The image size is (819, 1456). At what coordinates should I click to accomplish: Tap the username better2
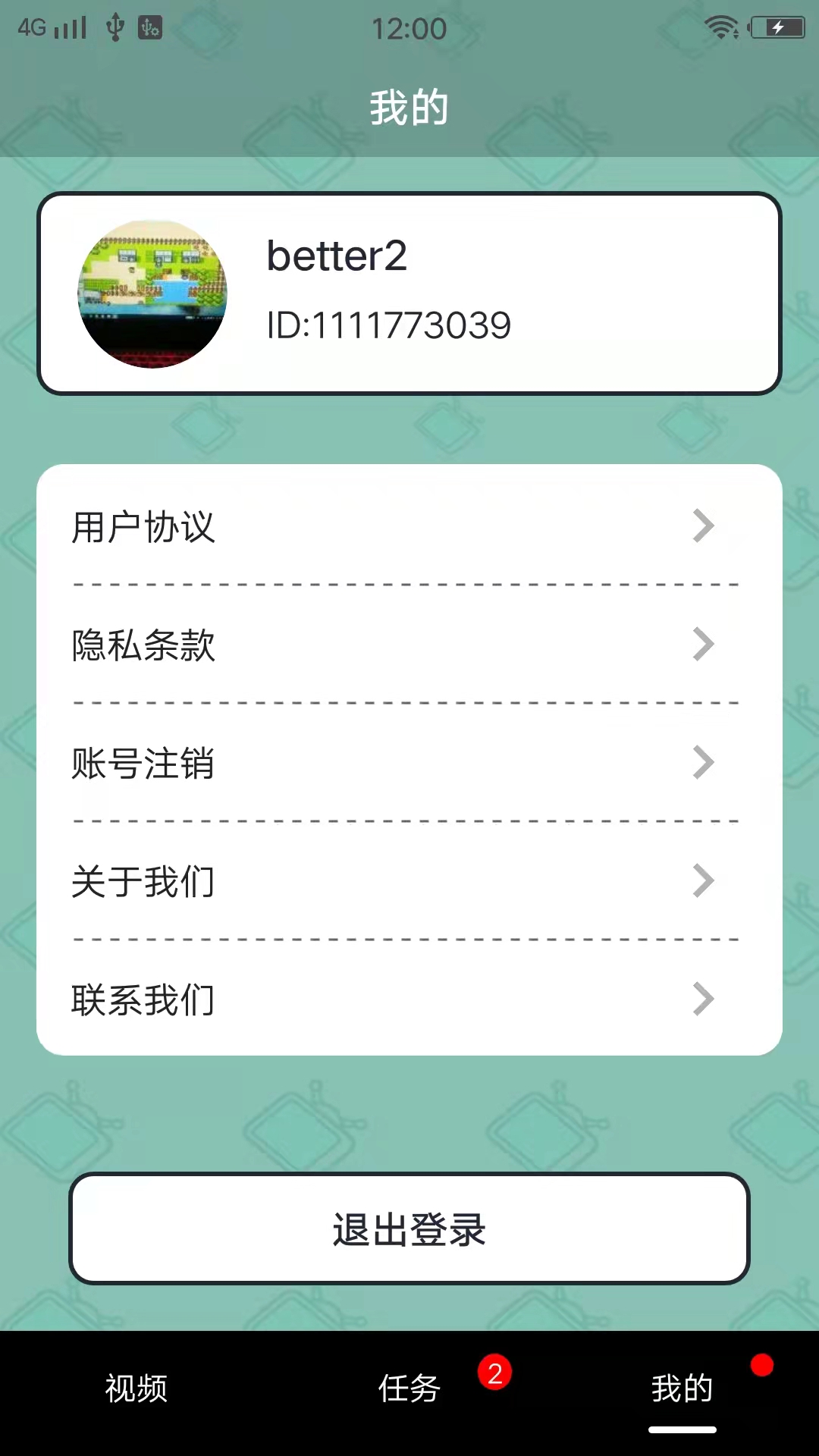(x=337, y=256)
